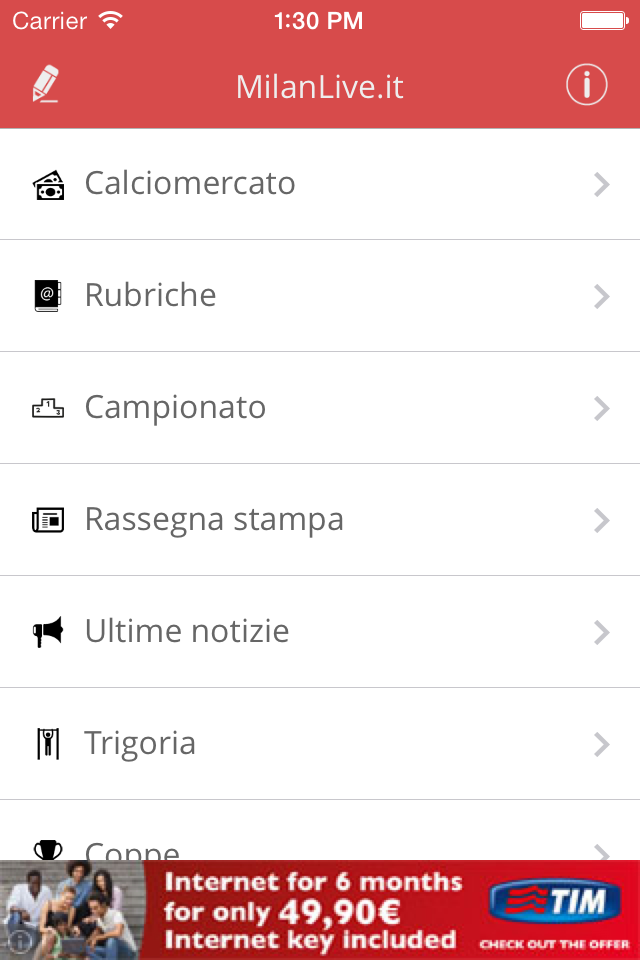Open the info button in the header

pos(587,85)
